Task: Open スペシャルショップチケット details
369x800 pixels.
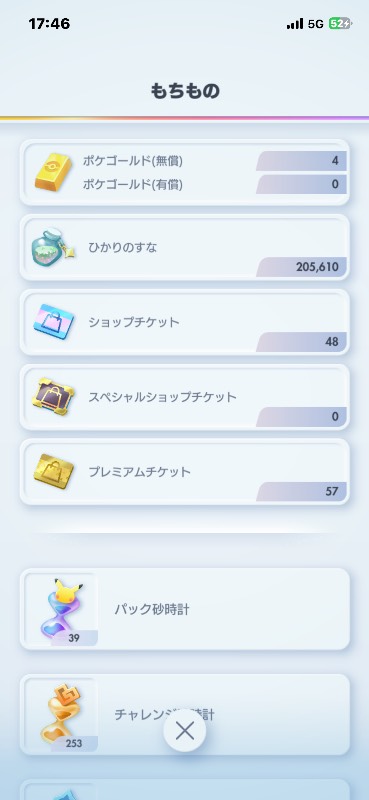Action: (185, 397)
